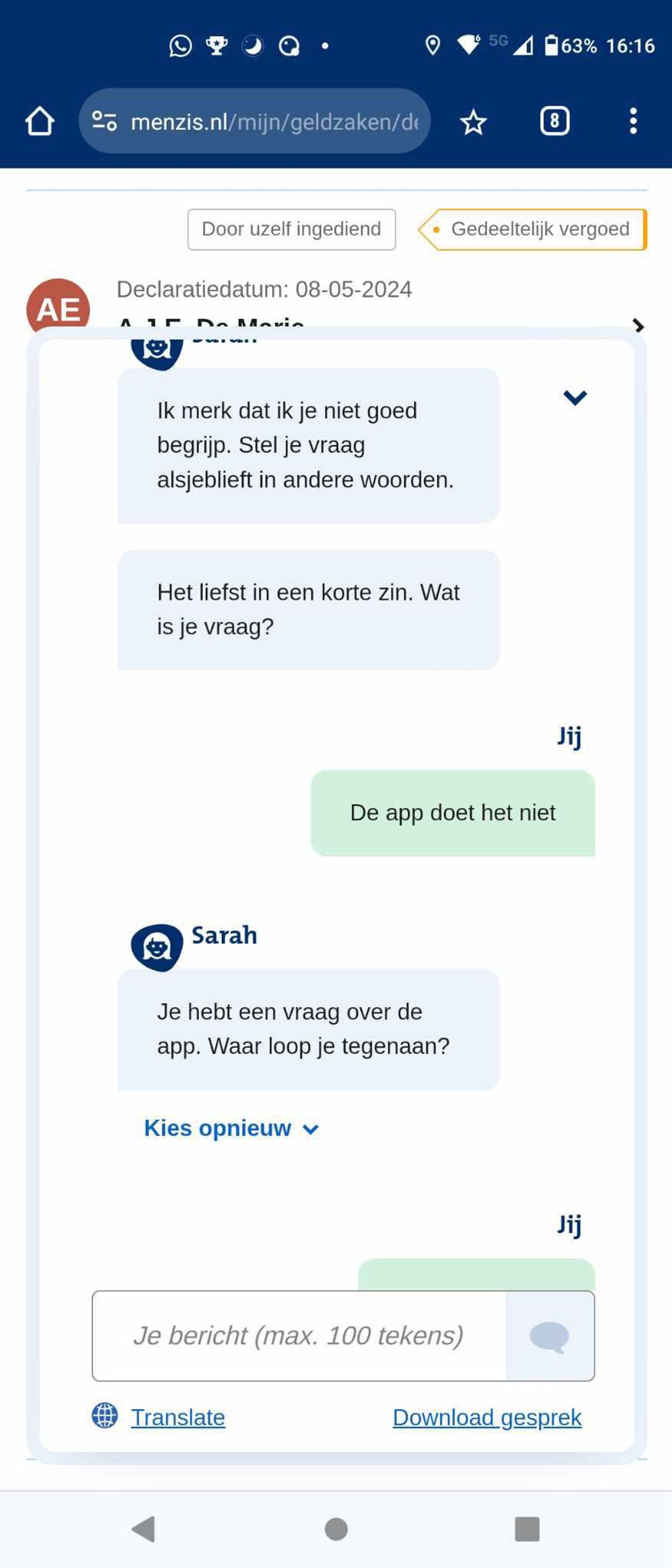The image size is (672, 1568).
Task: Go back with the system back button
Action: (x=144, y=1528)
